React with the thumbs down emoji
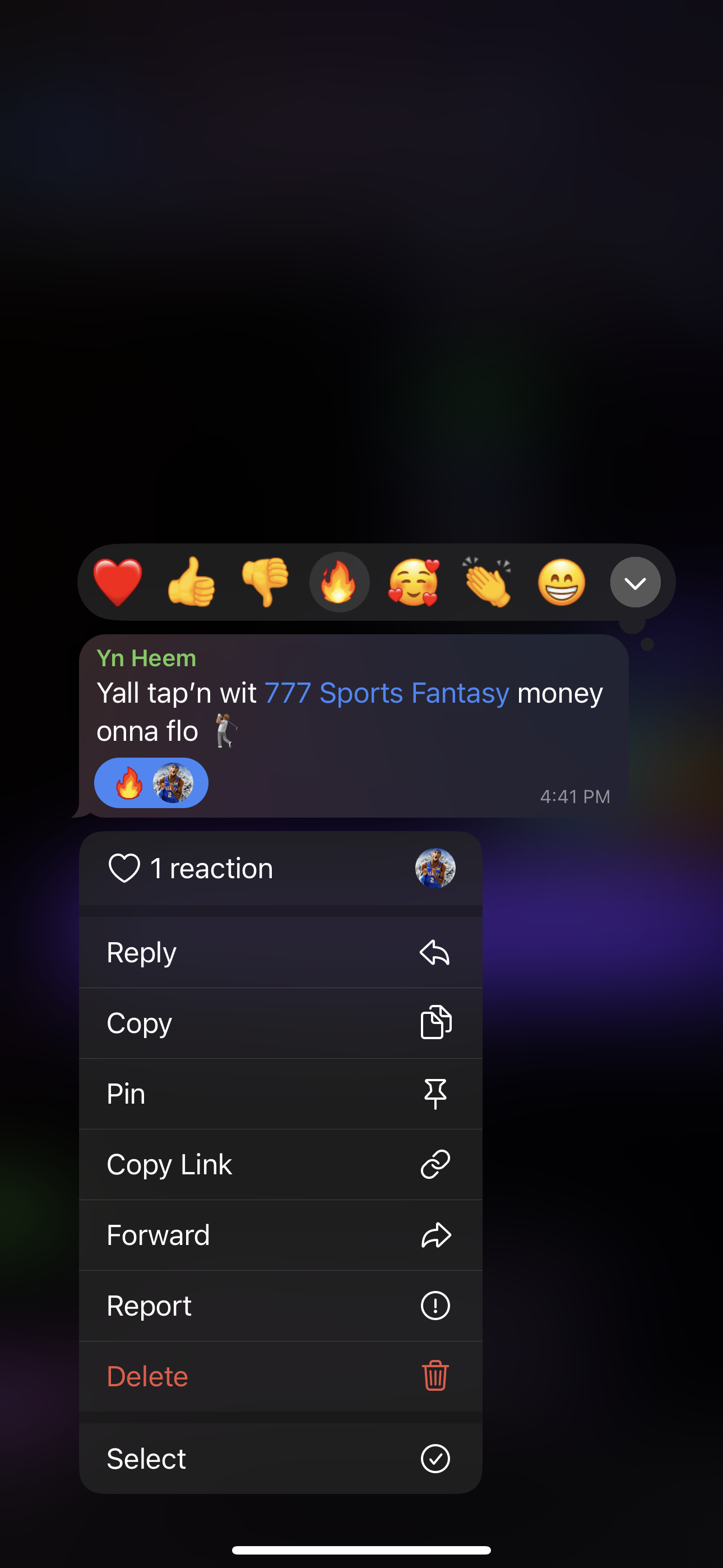Viewport: 723px width, 1568px height. 265,583
